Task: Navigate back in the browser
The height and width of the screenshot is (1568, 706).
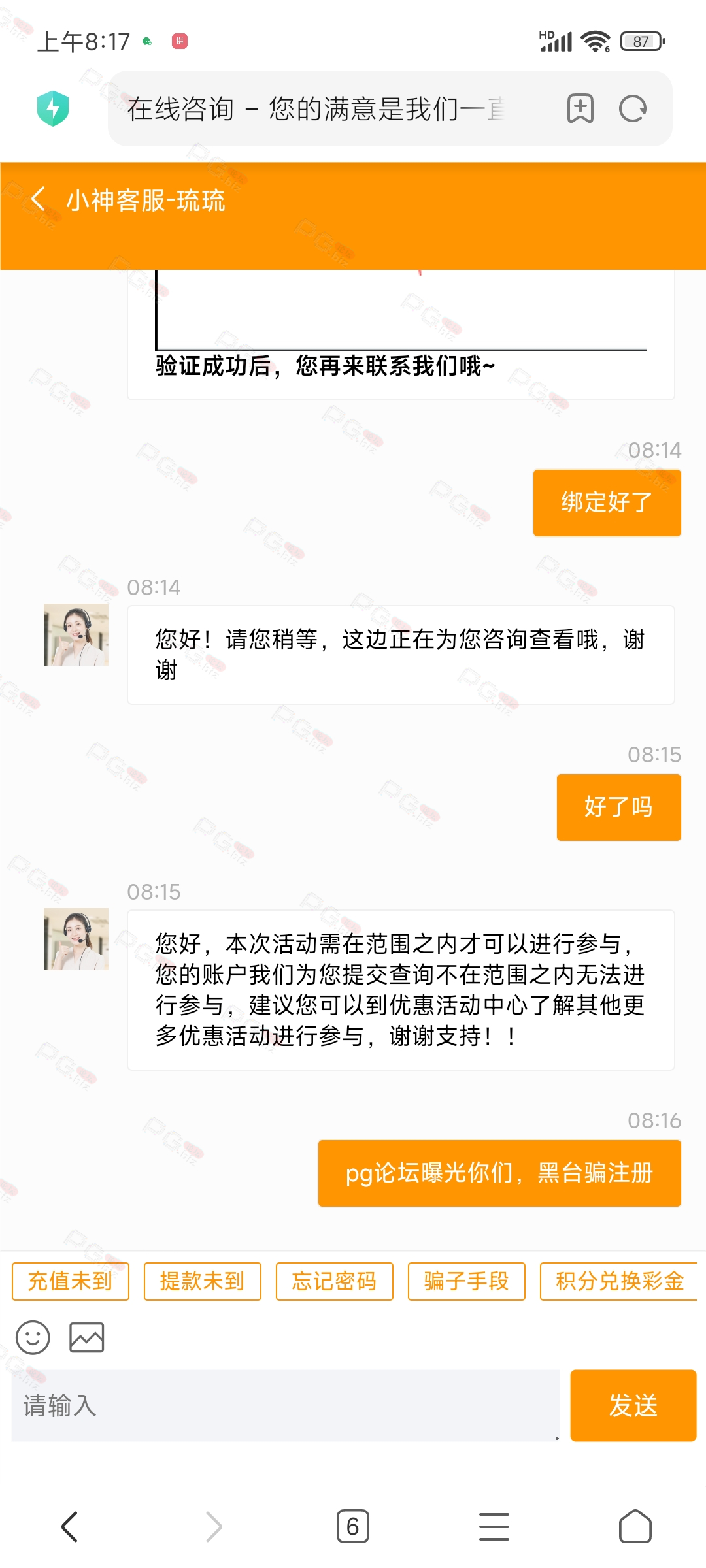Action: (70, 1527)
